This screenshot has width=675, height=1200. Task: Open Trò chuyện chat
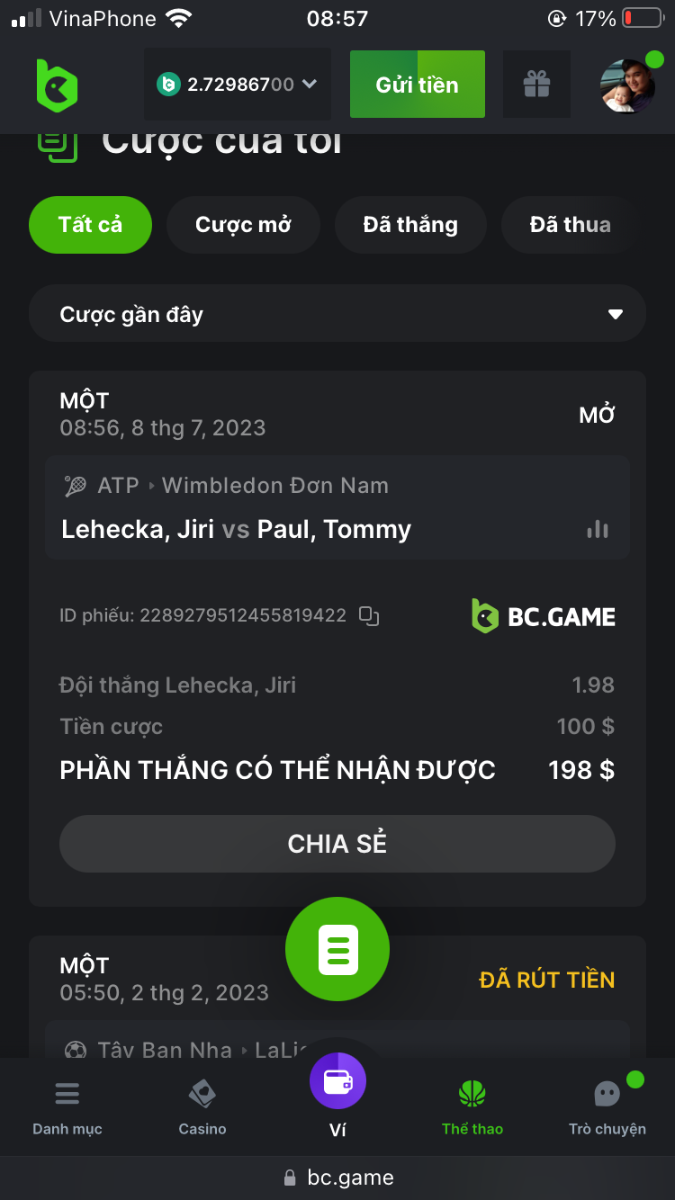point(607,1107)
